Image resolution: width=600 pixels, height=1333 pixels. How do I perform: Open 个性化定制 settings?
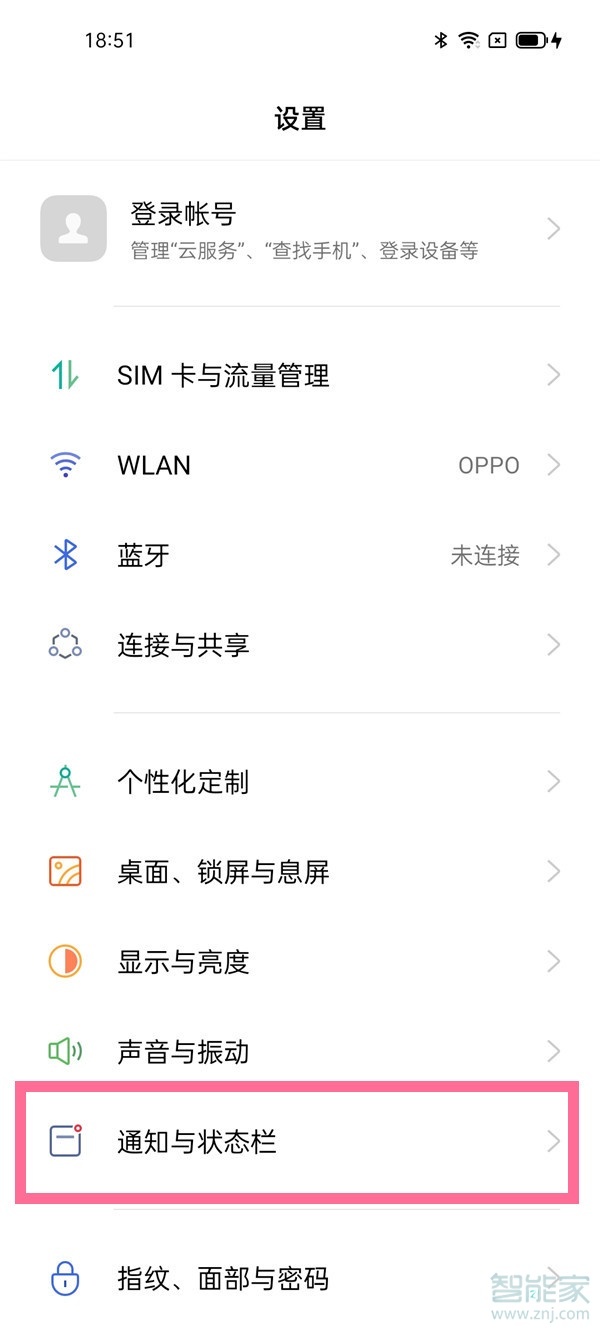coord(300,782)
